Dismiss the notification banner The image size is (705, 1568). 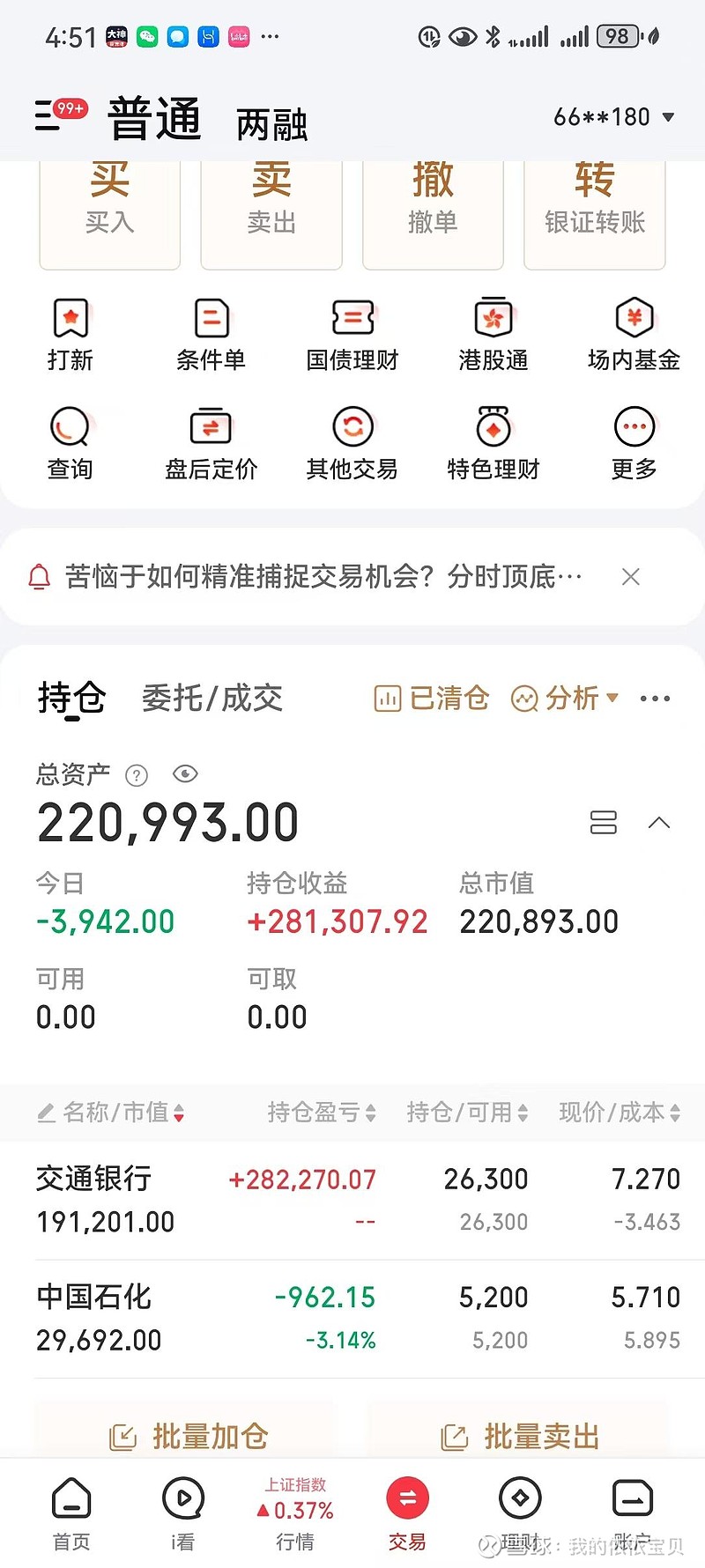[x=631, y=577]
